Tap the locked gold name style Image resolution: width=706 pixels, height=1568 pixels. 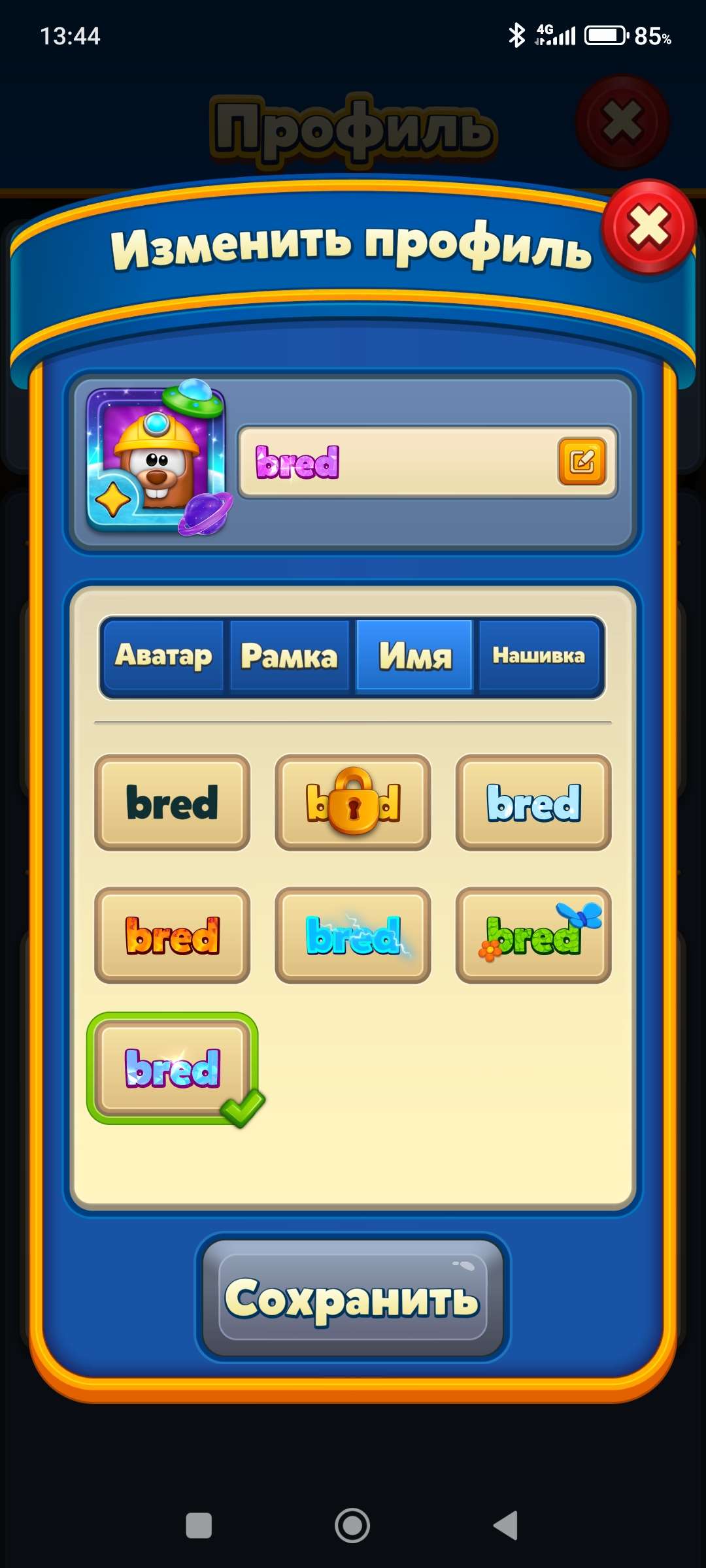[353, 802]
